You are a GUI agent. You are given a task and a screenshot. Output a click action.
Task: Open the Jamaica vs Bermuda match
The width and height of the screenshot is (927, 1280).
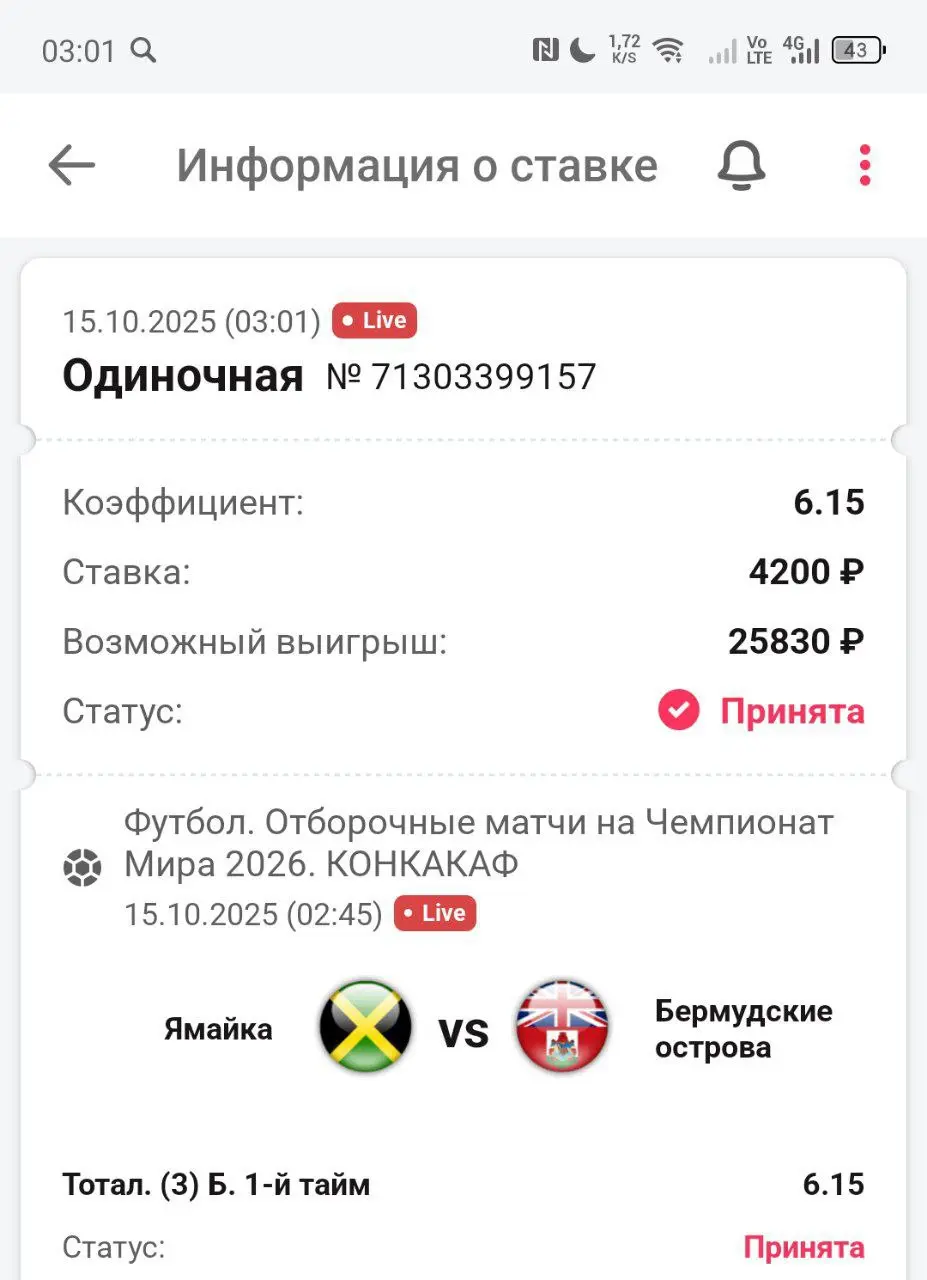pos(463,1030)
